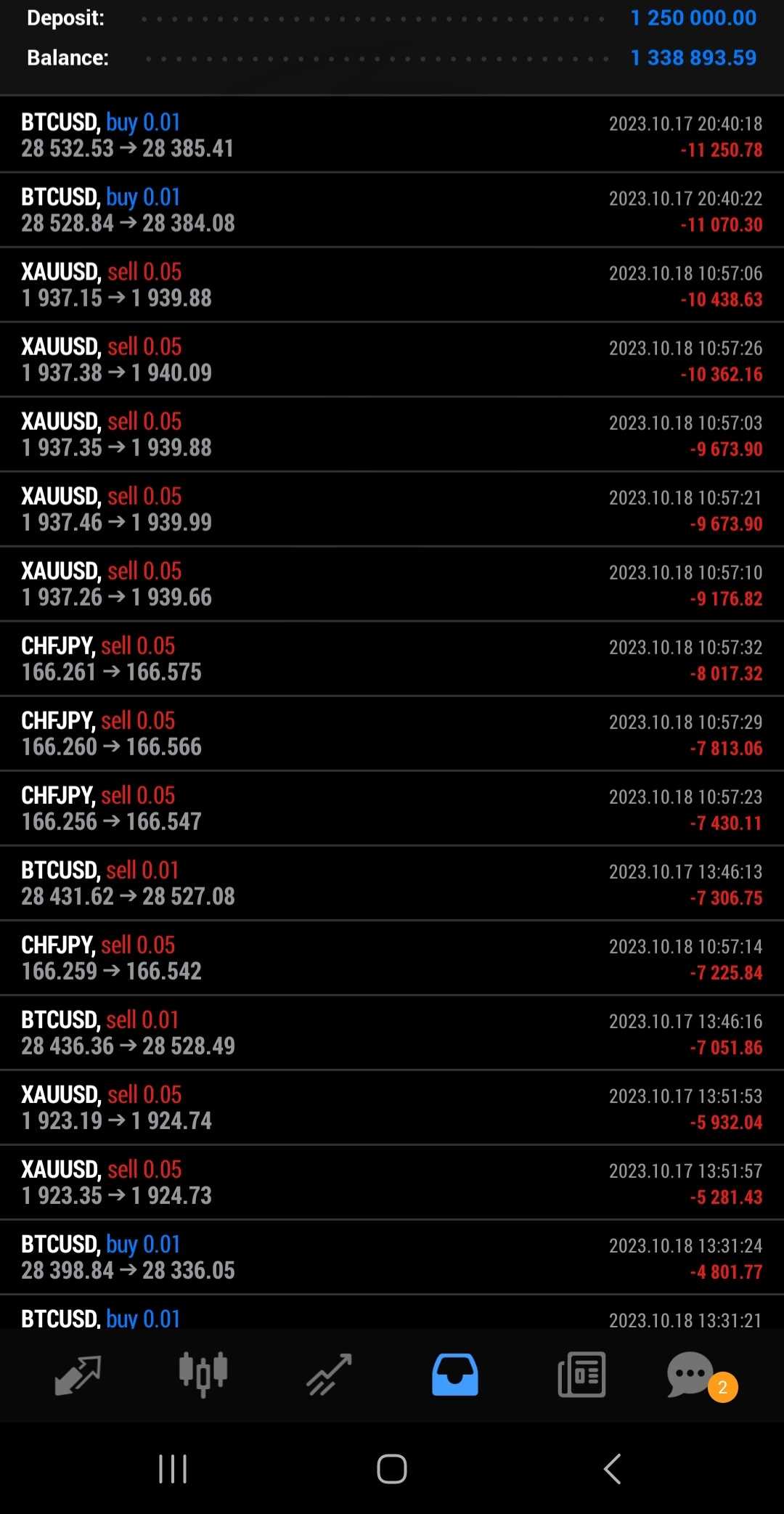Select the History inbox tab
784x1514 pixels.
455,1375
